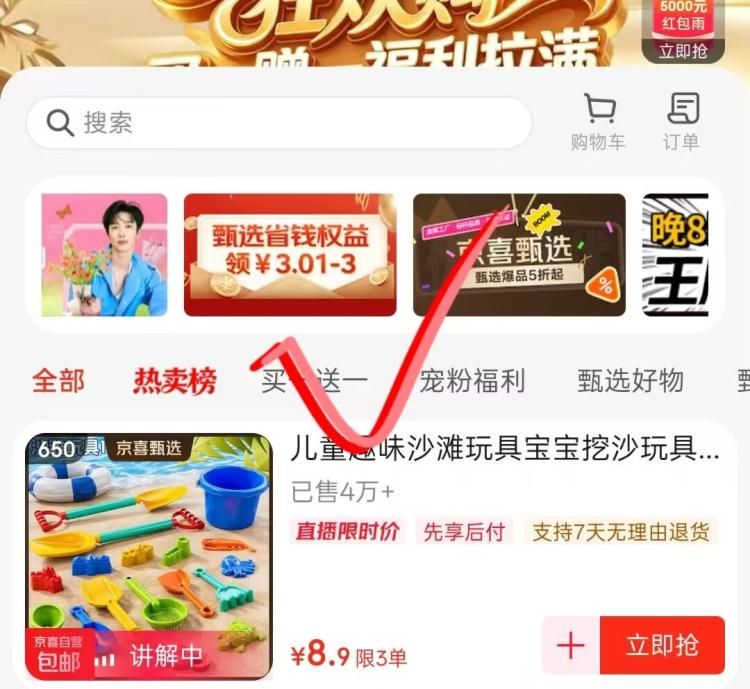
Task: Open the celebrity promo banner in blue
Action: 104,254
